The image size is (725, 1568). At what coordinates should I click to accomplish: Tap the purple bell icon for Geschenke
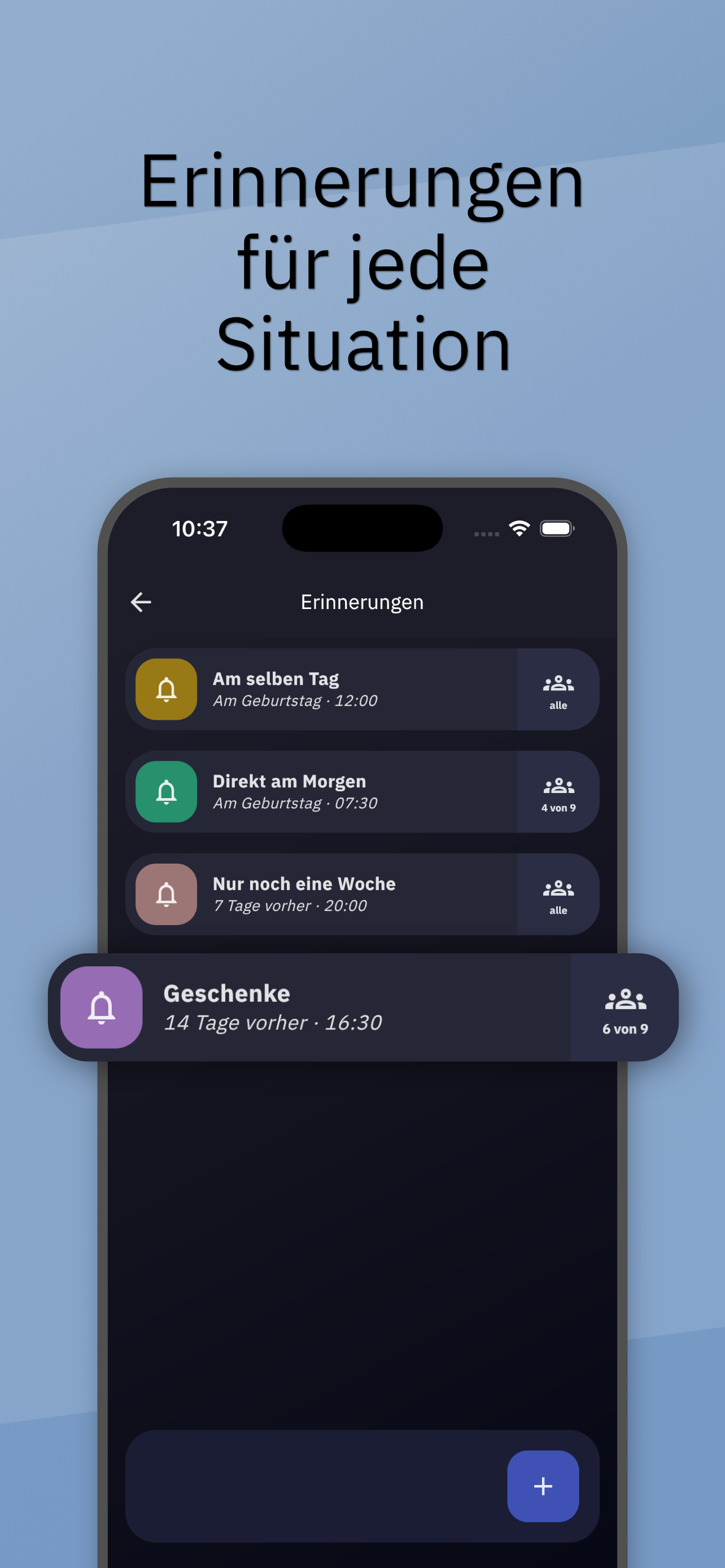tap(101, 1008)
